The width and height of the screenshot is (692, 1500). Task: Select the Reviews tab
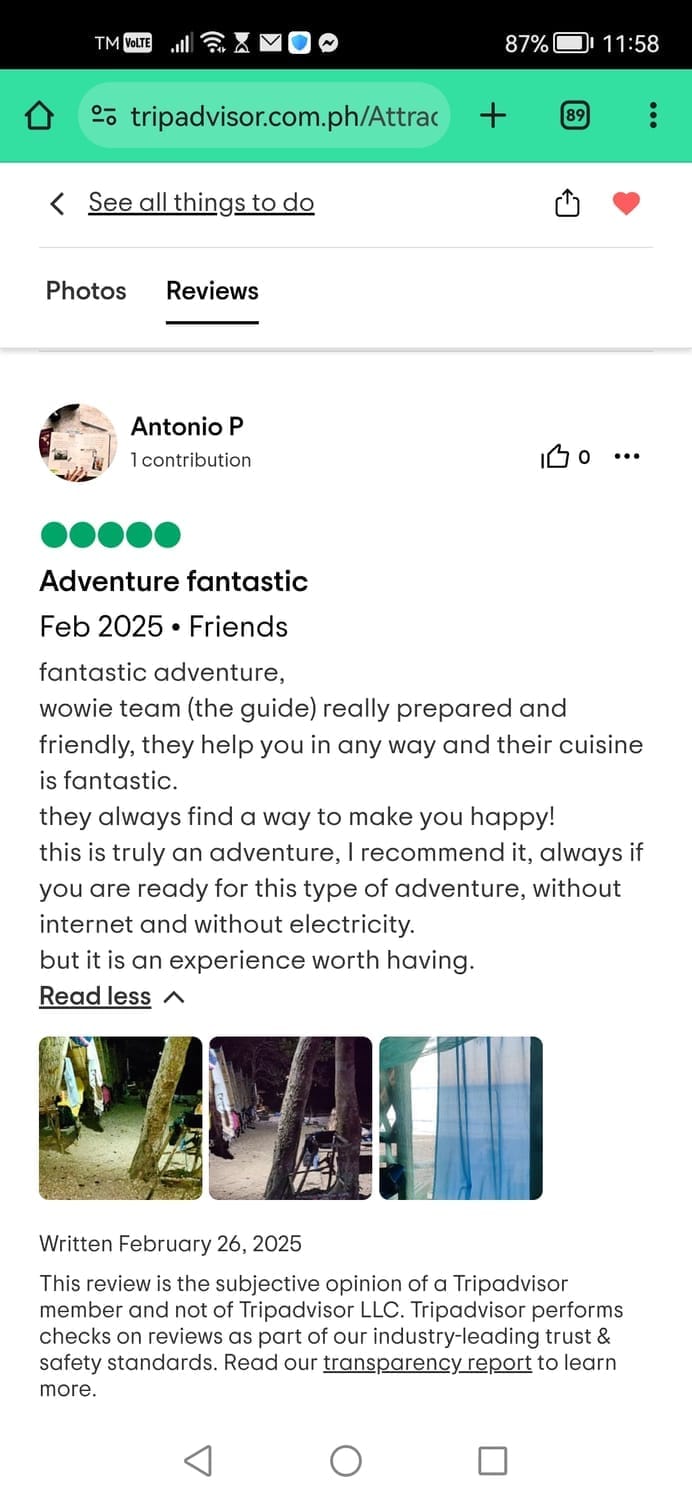coord(212,291)
